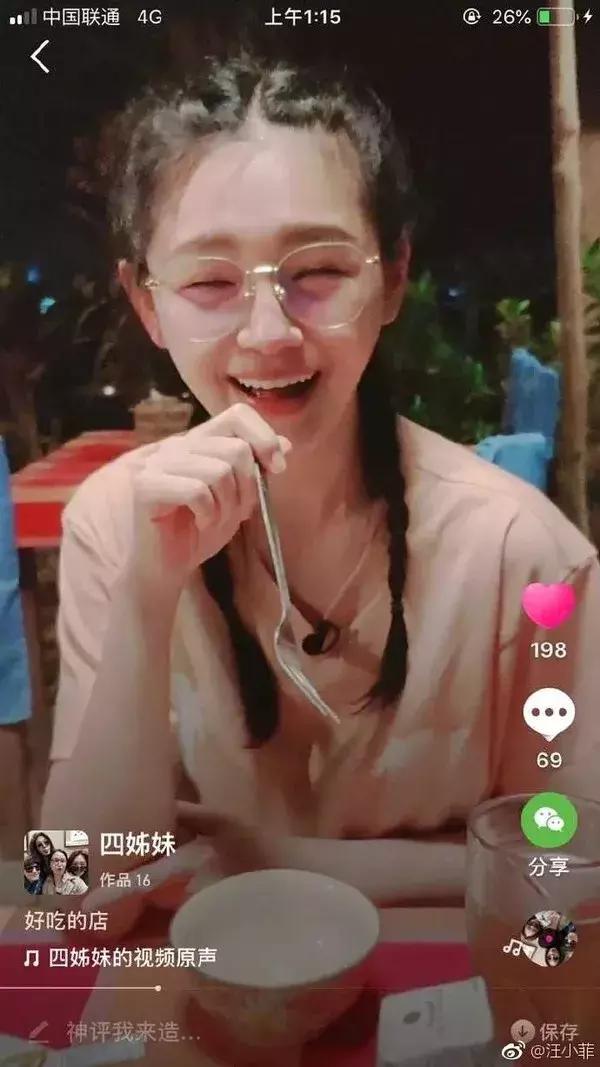Open the 四姊妹 profile avatar
Screen dimensions: 600x1067
pyautogui.click(x=56, y=862)
